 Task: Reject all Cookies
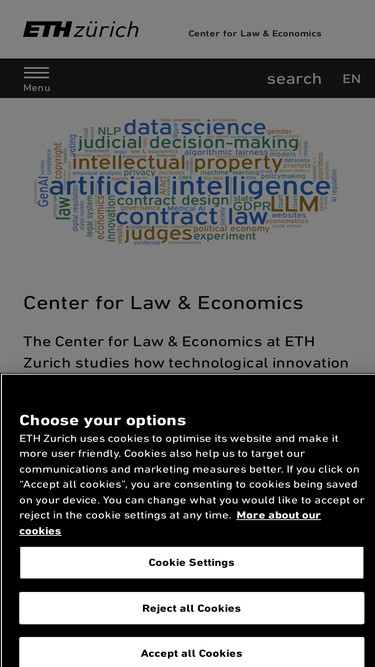coord(192,608)
